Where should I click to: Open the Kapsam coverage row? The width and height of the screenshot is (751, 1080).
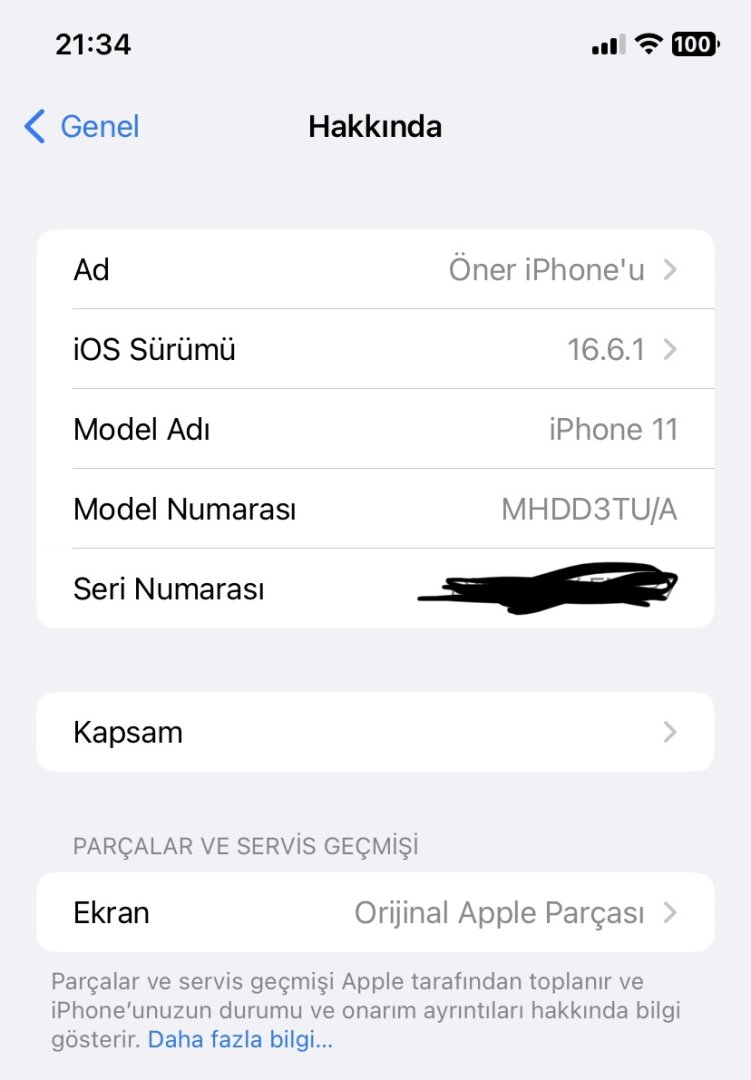[375, 732]
